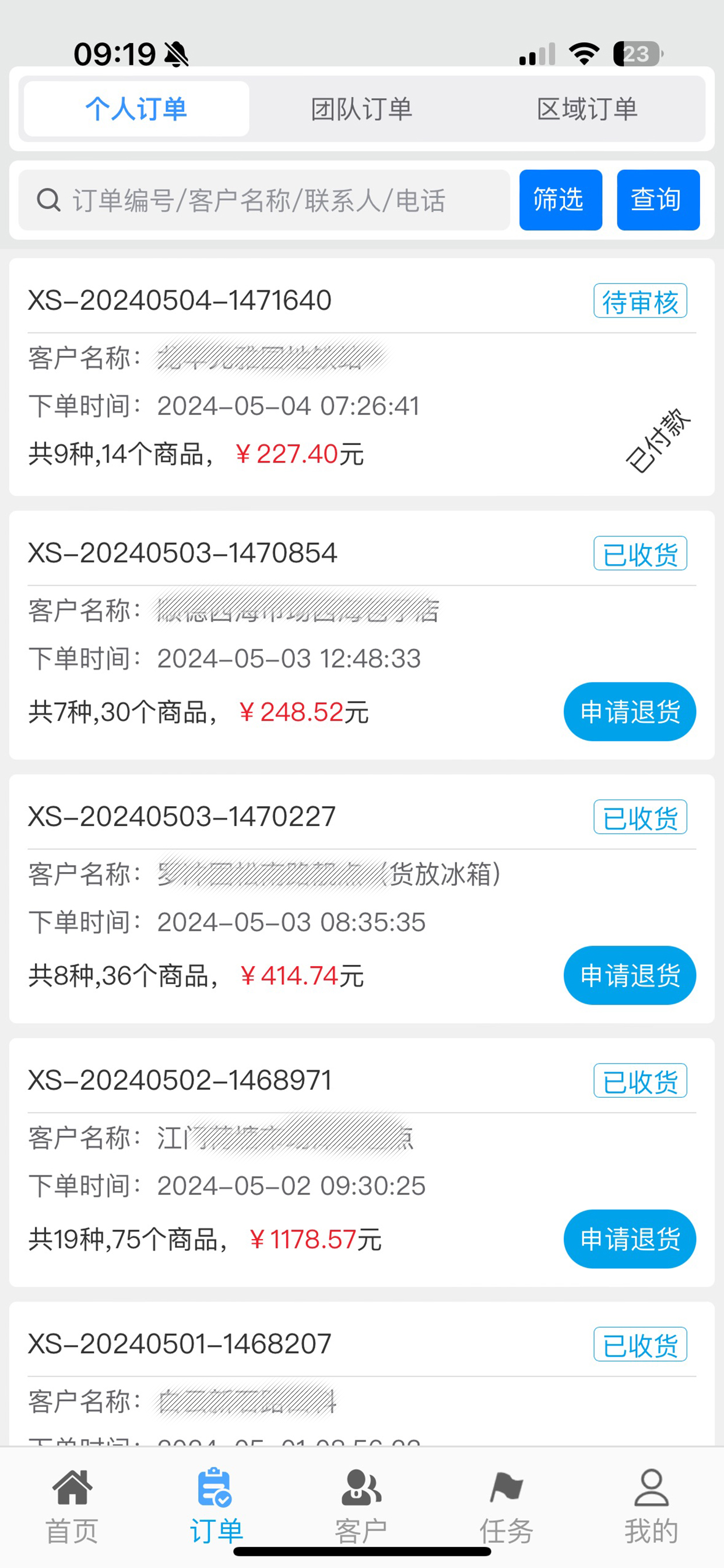Open order XS-20240503-1470227
The width and height of the screenshot is (724, 1568).
click(361, 898)
